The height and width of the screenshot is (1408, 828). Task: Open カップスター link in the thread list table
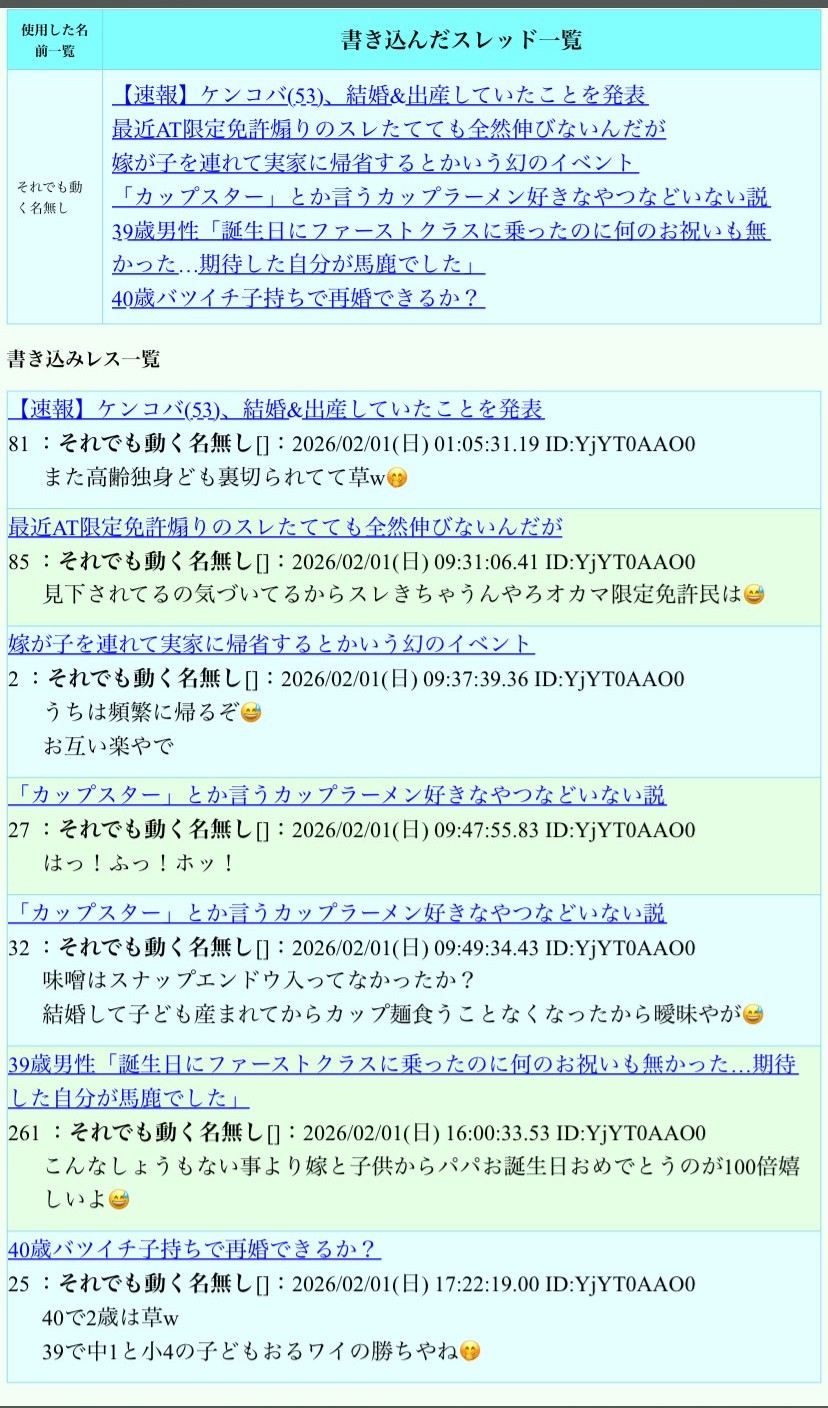pyautogui.click(x=441, y=197)
